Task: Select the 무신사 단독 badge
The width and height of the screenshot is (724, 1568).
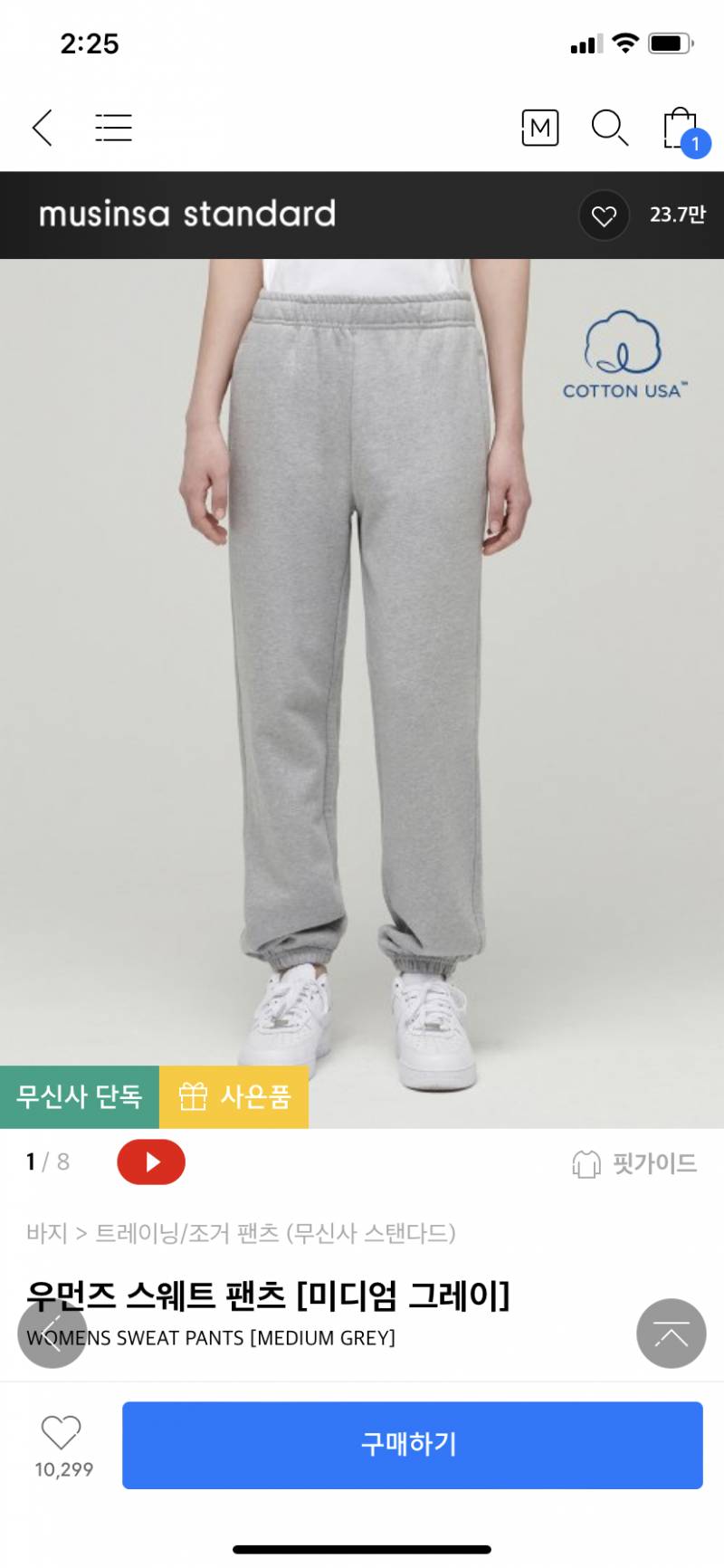Action: (79, 1097)
